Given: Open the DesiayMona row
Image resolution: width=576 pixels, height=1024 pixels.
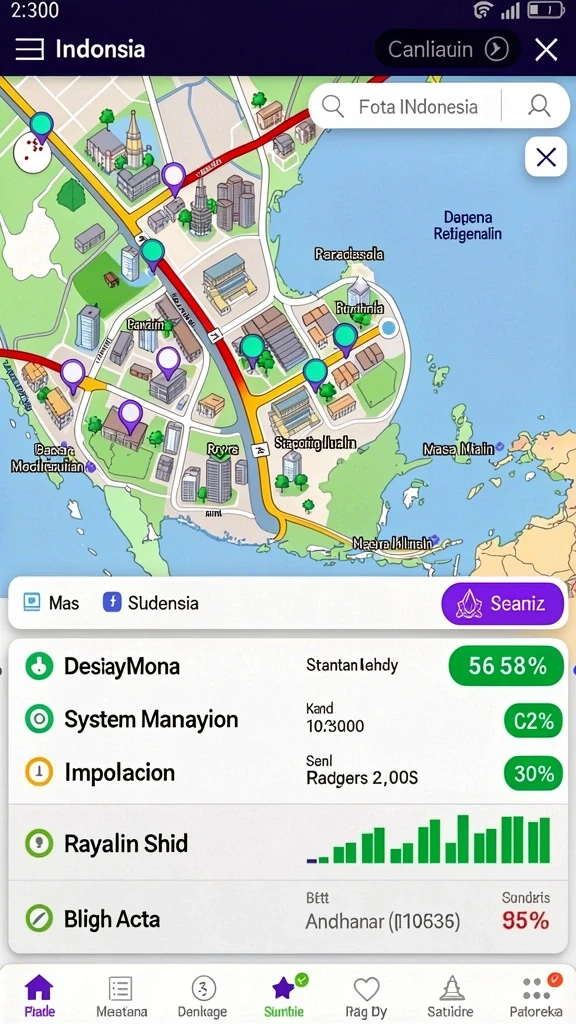Looking at the screenshot, I should point(288,666).
